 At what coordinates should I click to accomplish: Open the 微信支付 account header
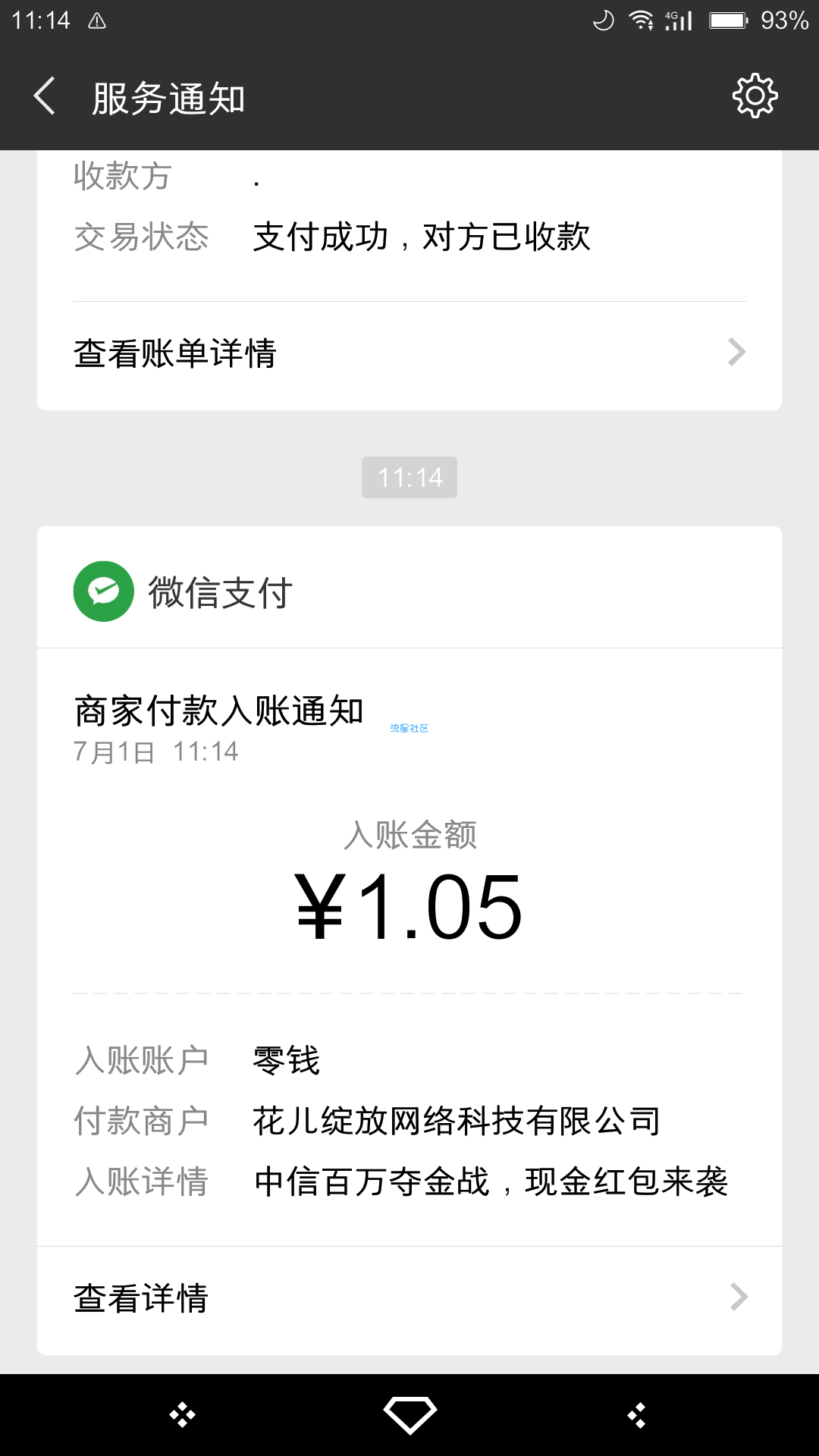(409, 591)
